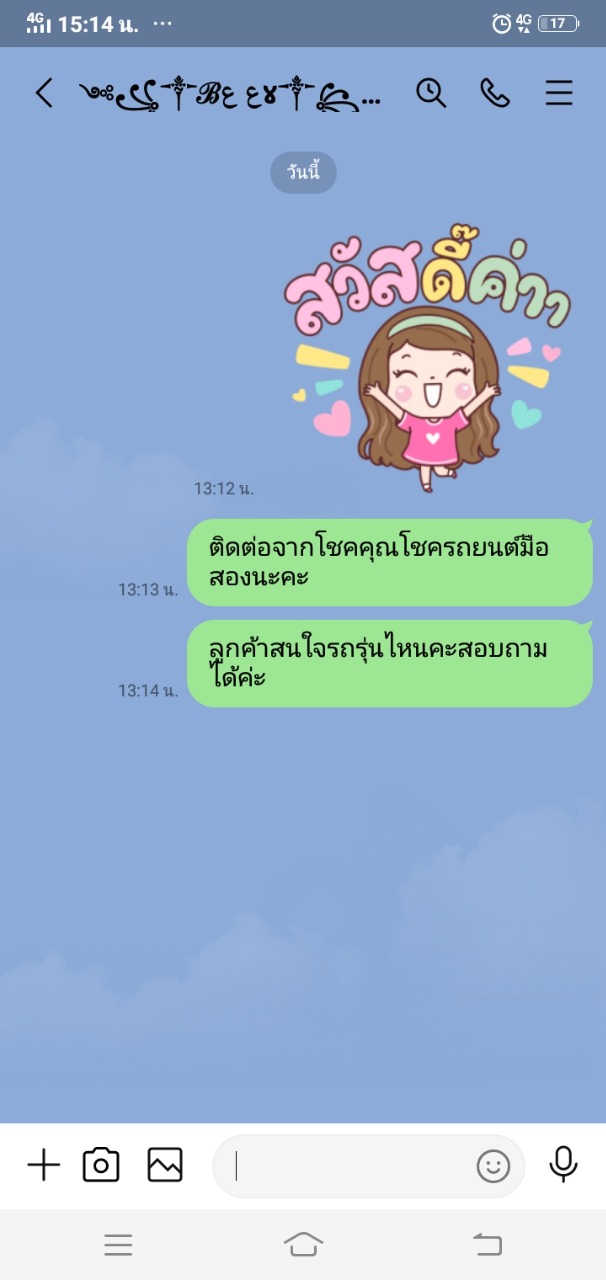Go to the phone home screen
The image size is (606, 1280).
(303, 1244)
